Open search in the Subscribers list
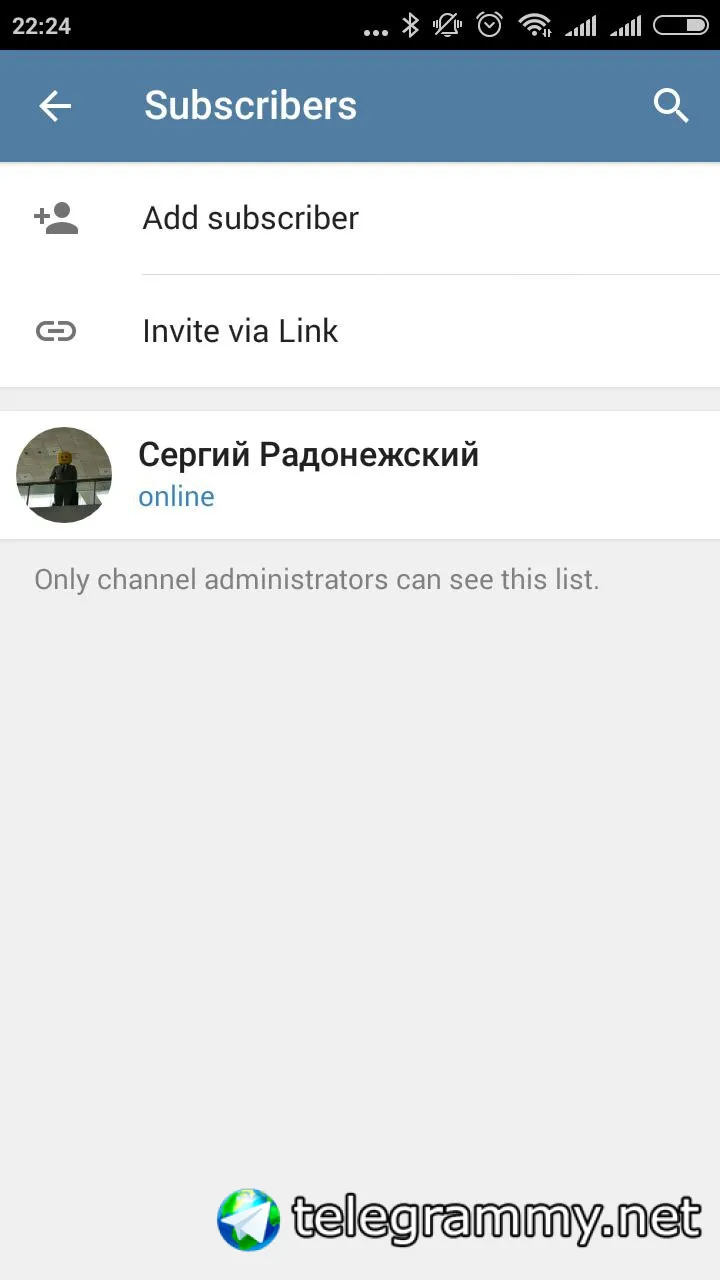The width and height of the screenshot is (720, 1280). click(671, 106)
